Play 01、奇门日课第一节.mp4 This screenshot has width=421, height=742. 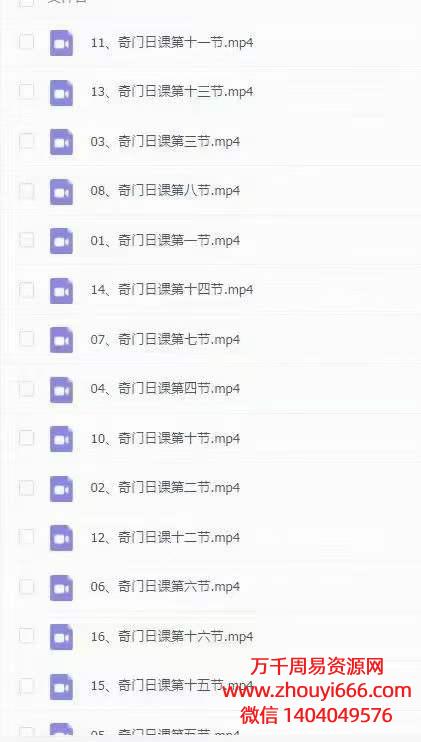tap(165, 240)
